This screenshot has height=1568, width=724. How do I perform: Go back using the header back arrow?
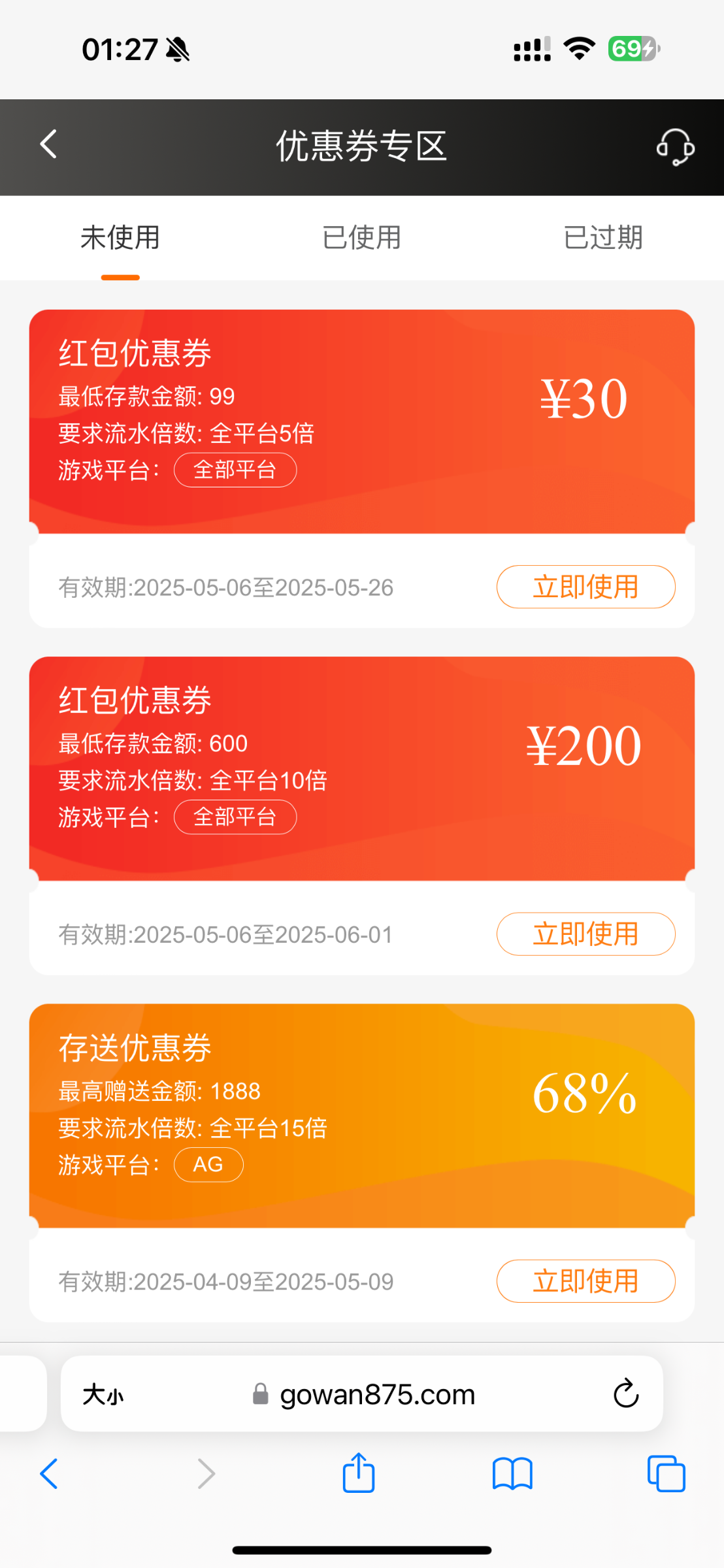[49, 144]
